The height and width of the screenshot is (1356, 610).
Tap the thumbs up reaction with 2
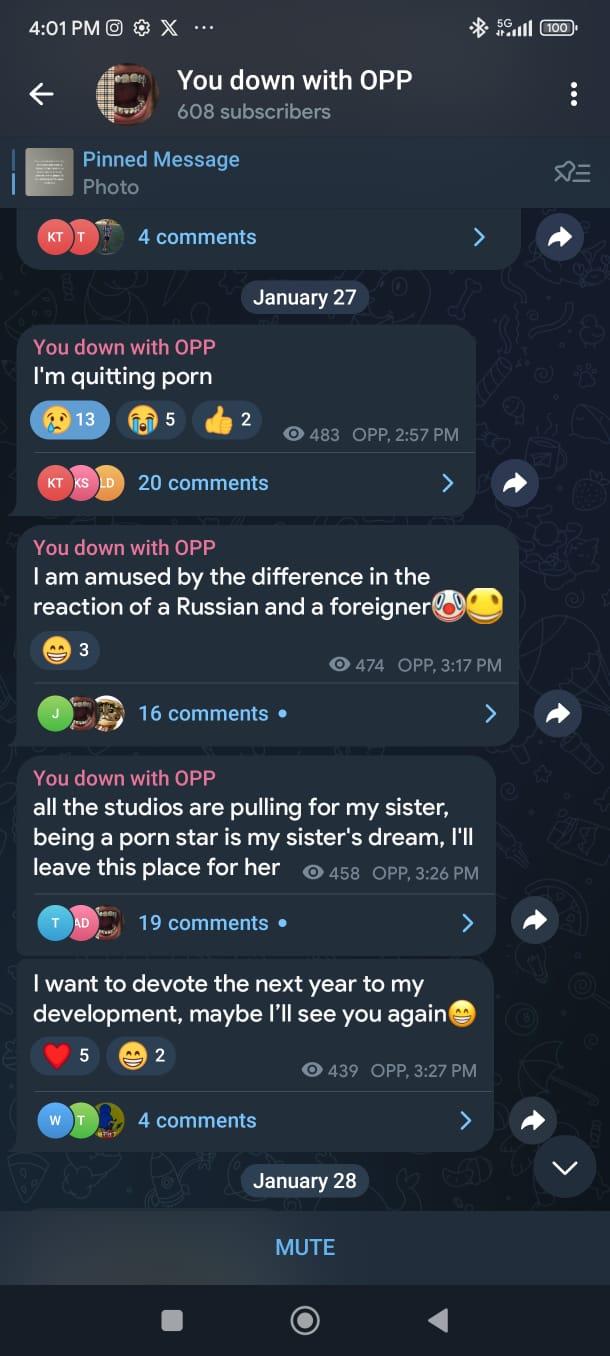pos(227,420)
